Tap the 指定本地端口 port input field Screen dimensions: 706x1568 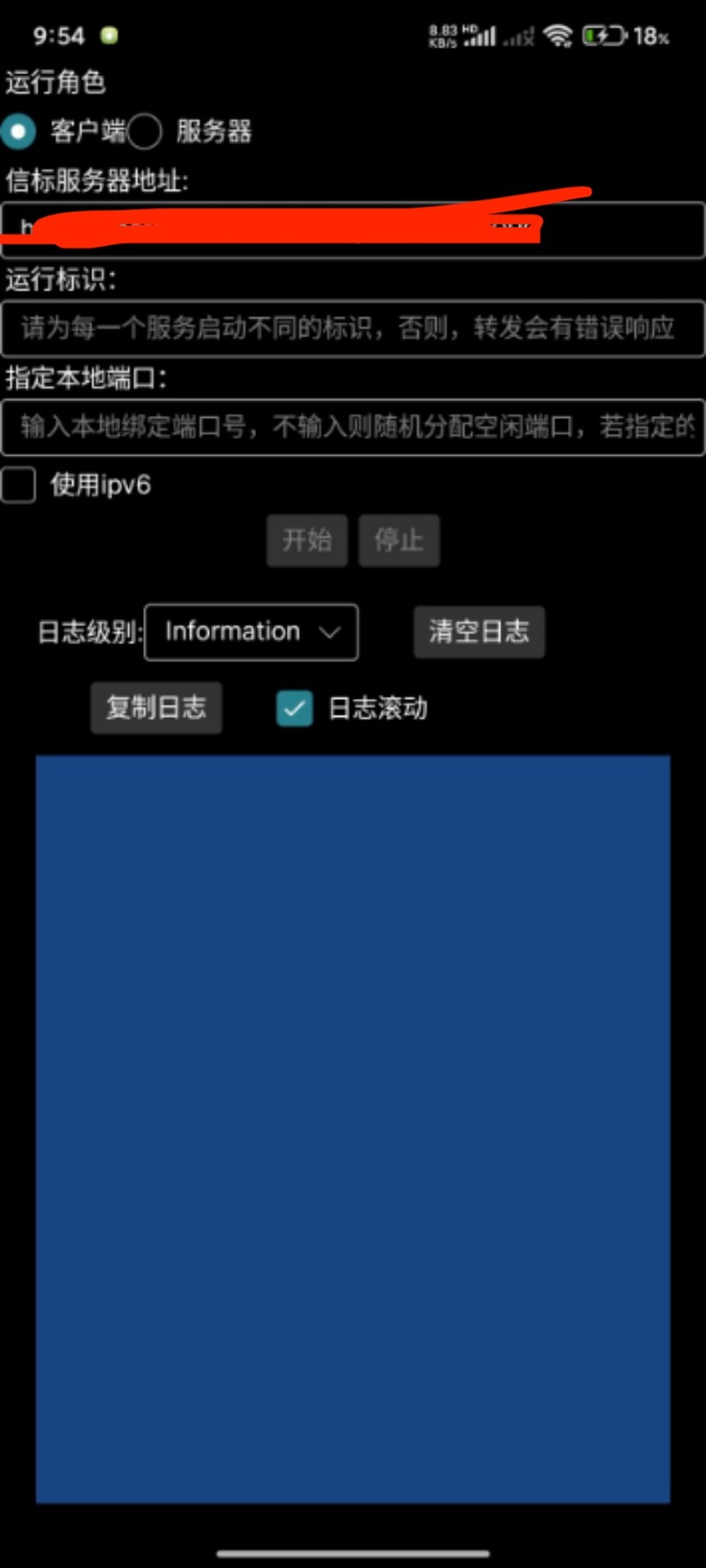[353, 428]
